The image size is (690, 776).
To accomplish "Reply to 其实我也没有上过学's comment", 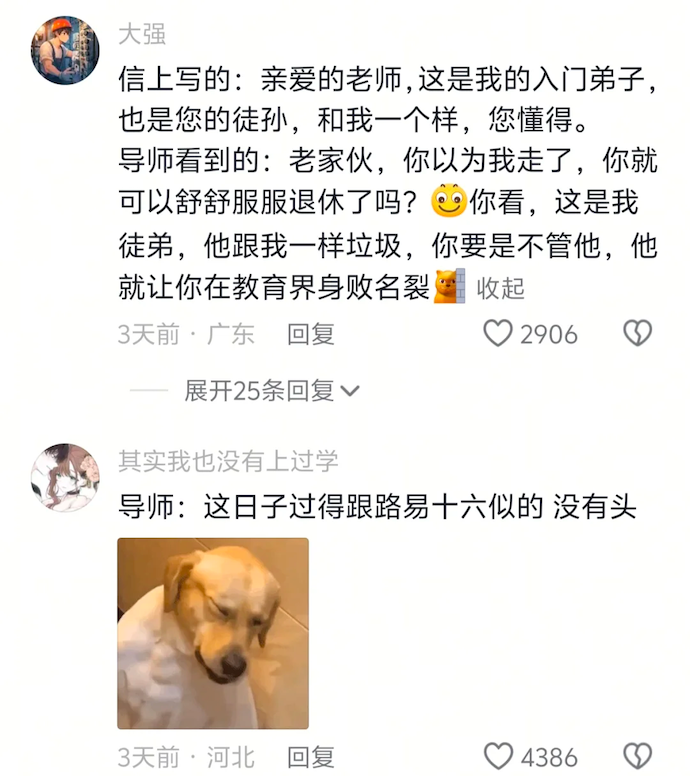I will (x=310, y=757).
